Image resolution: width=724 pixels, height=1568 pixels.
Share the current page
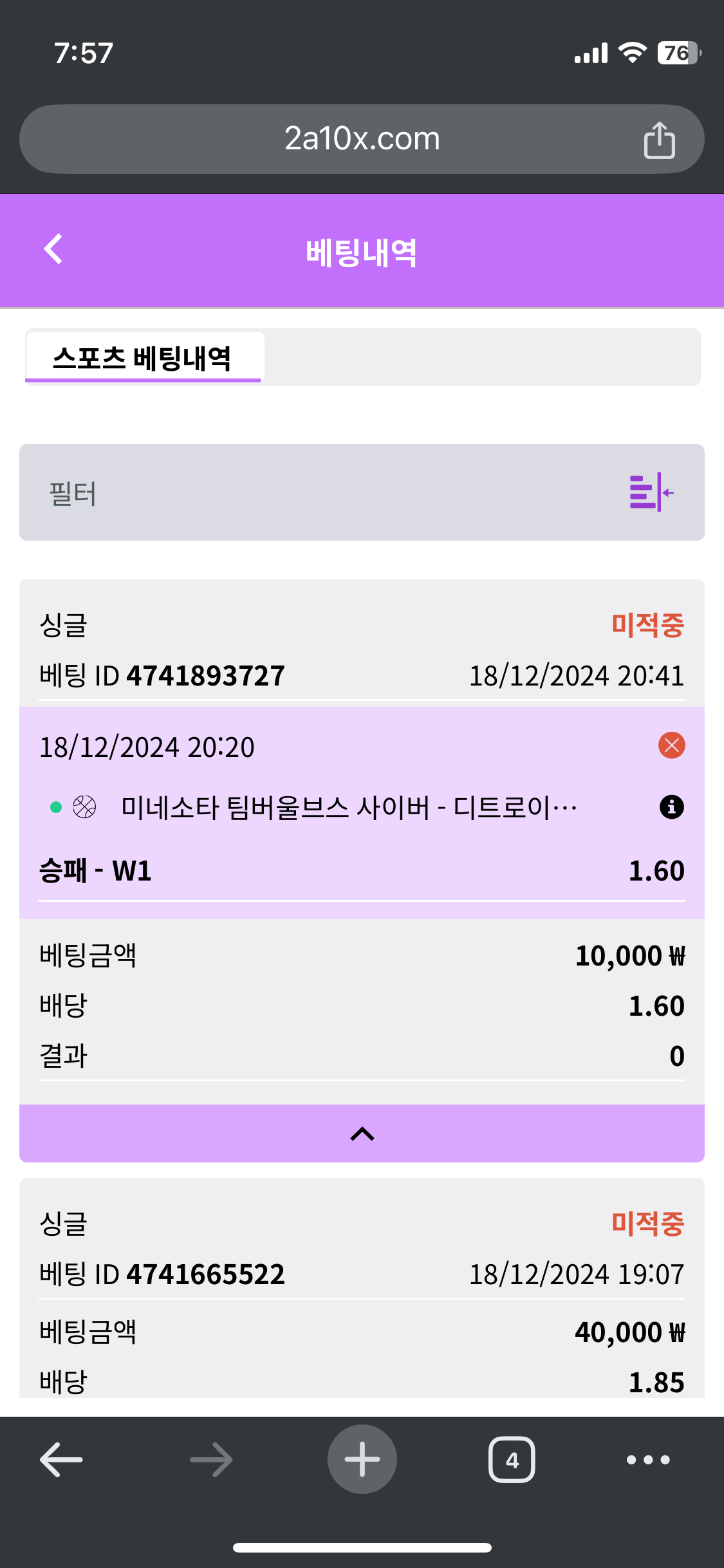(659, 140)
